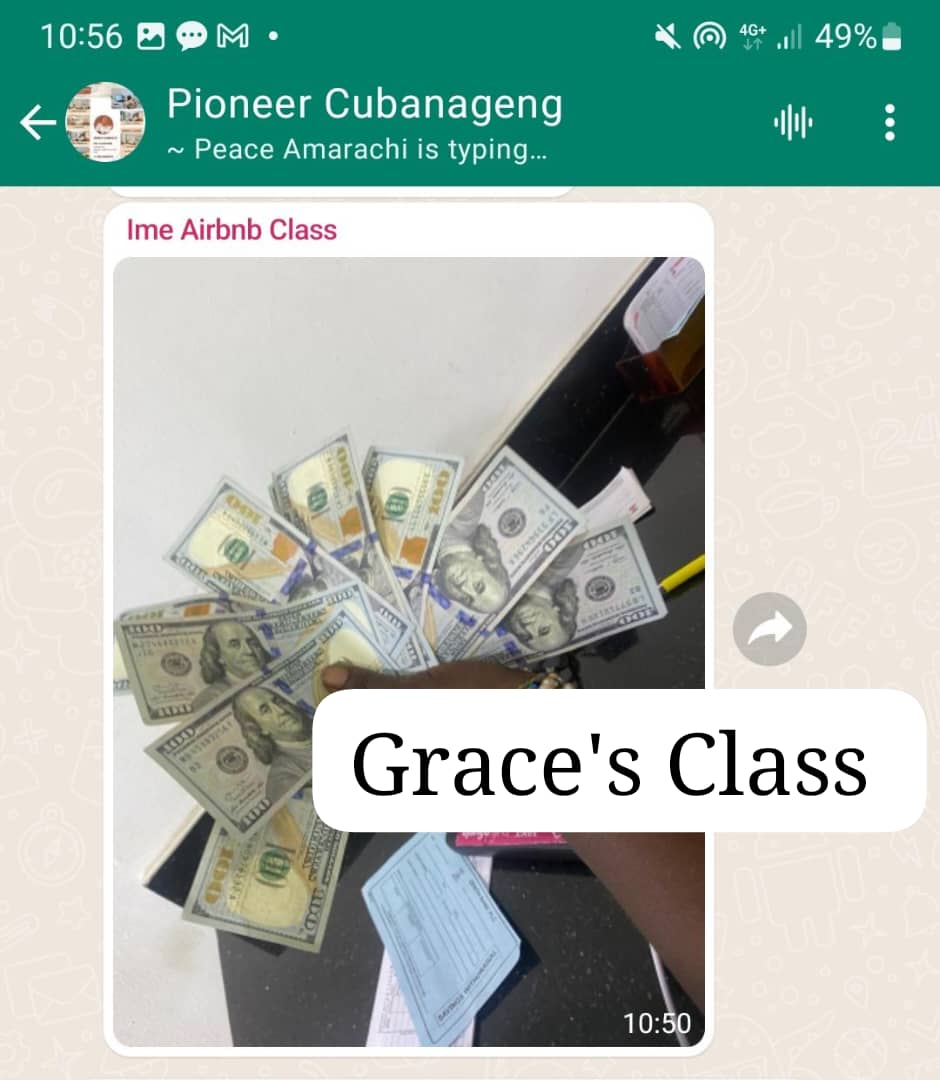Tap the Pioneer Cubanageng group avatar
The height and width of the screenshot is (1080, 940).
click(x=106, y=123)
